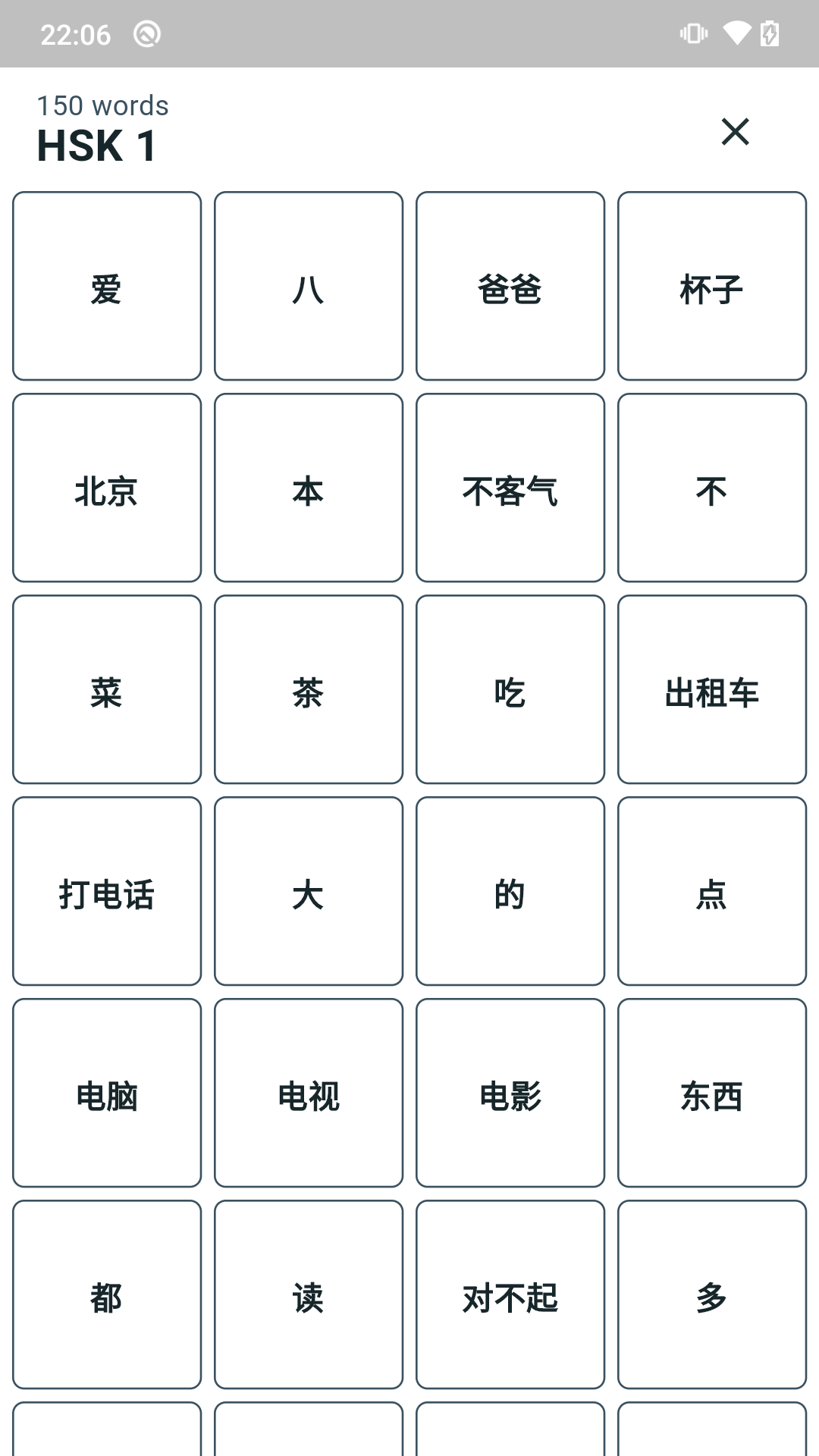The image size is (819, 1456).
Task: Select the 对不起 card
Action: pyautogui.click(x=510, y=1294)
